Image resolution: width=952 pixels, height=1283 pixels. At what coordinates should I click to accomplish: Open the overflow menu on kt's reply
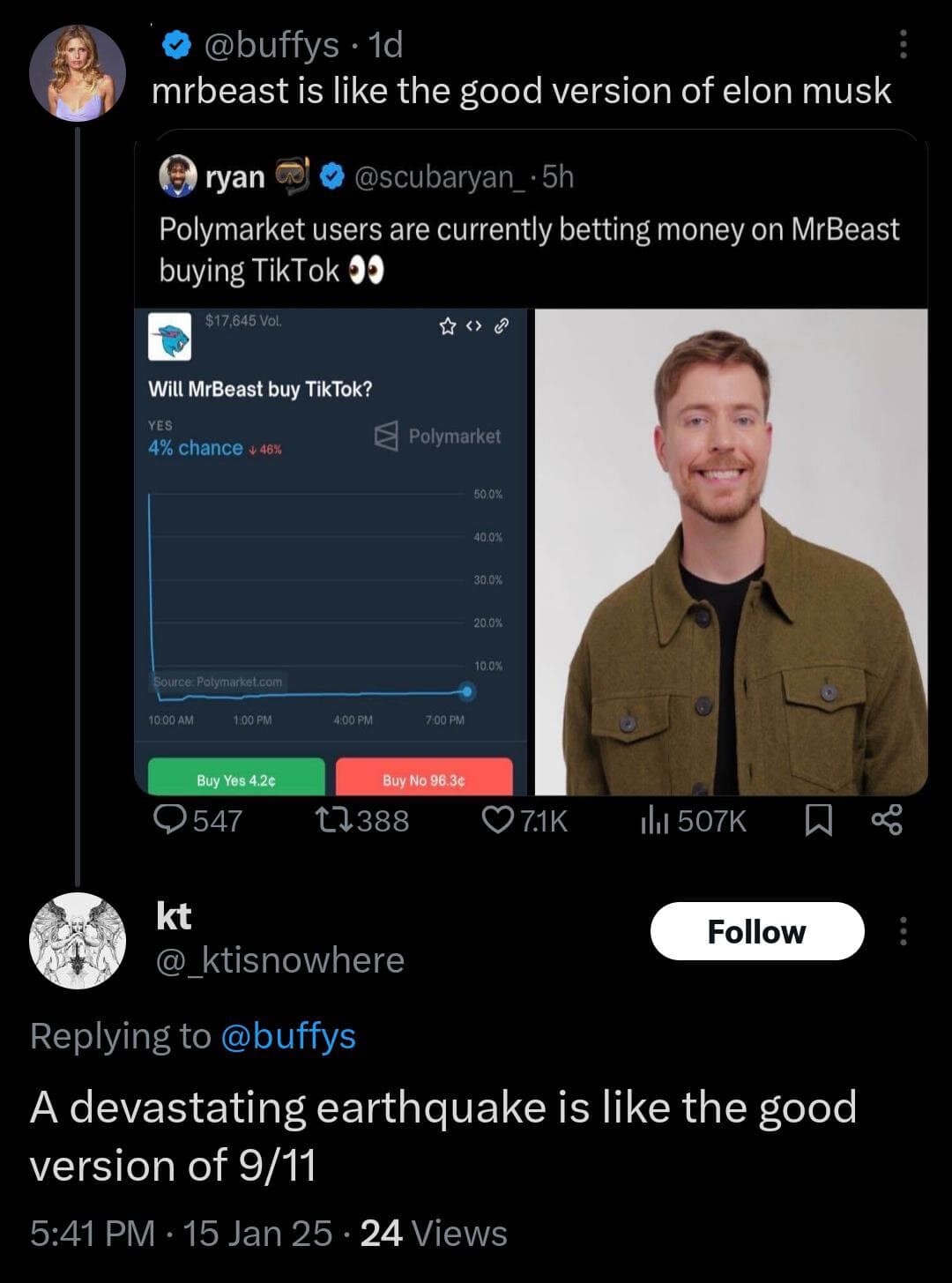coord(902,931)
